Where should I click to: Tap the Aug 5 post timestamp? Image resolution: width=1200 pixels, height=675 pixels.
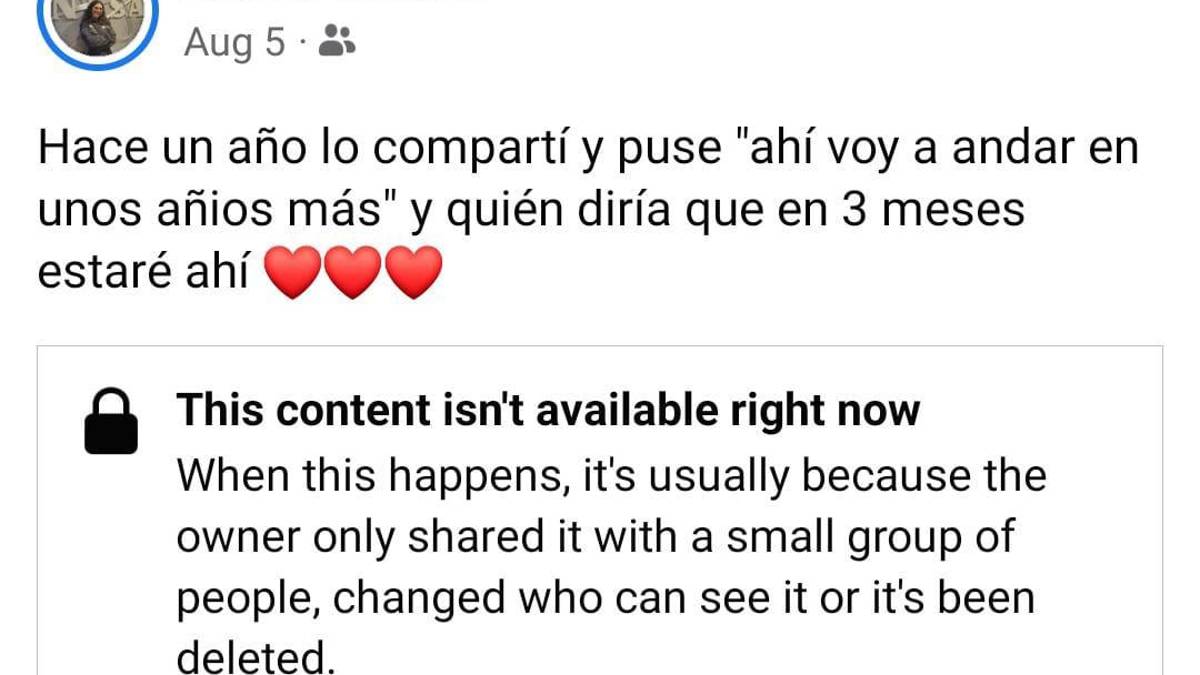coord(234,42)
